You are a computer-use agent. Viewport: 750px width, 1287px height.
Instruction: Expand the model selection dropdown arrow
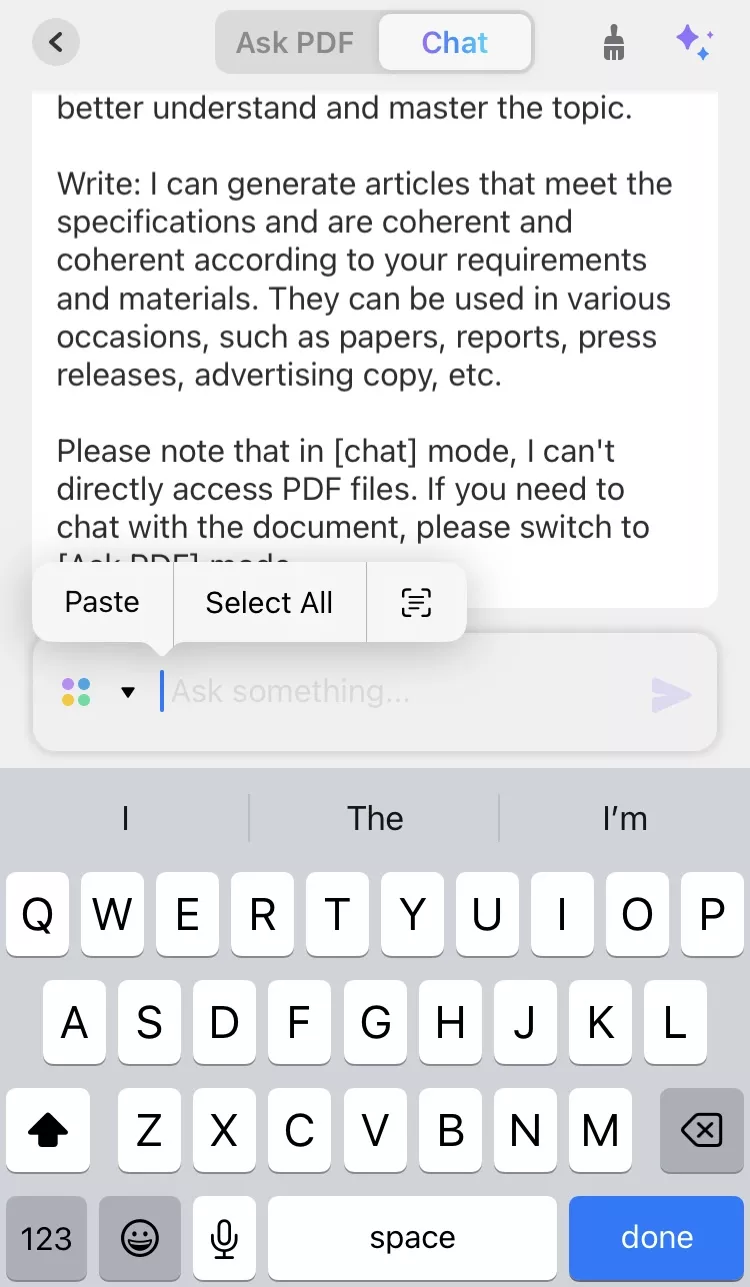click(x=128, y=691)
